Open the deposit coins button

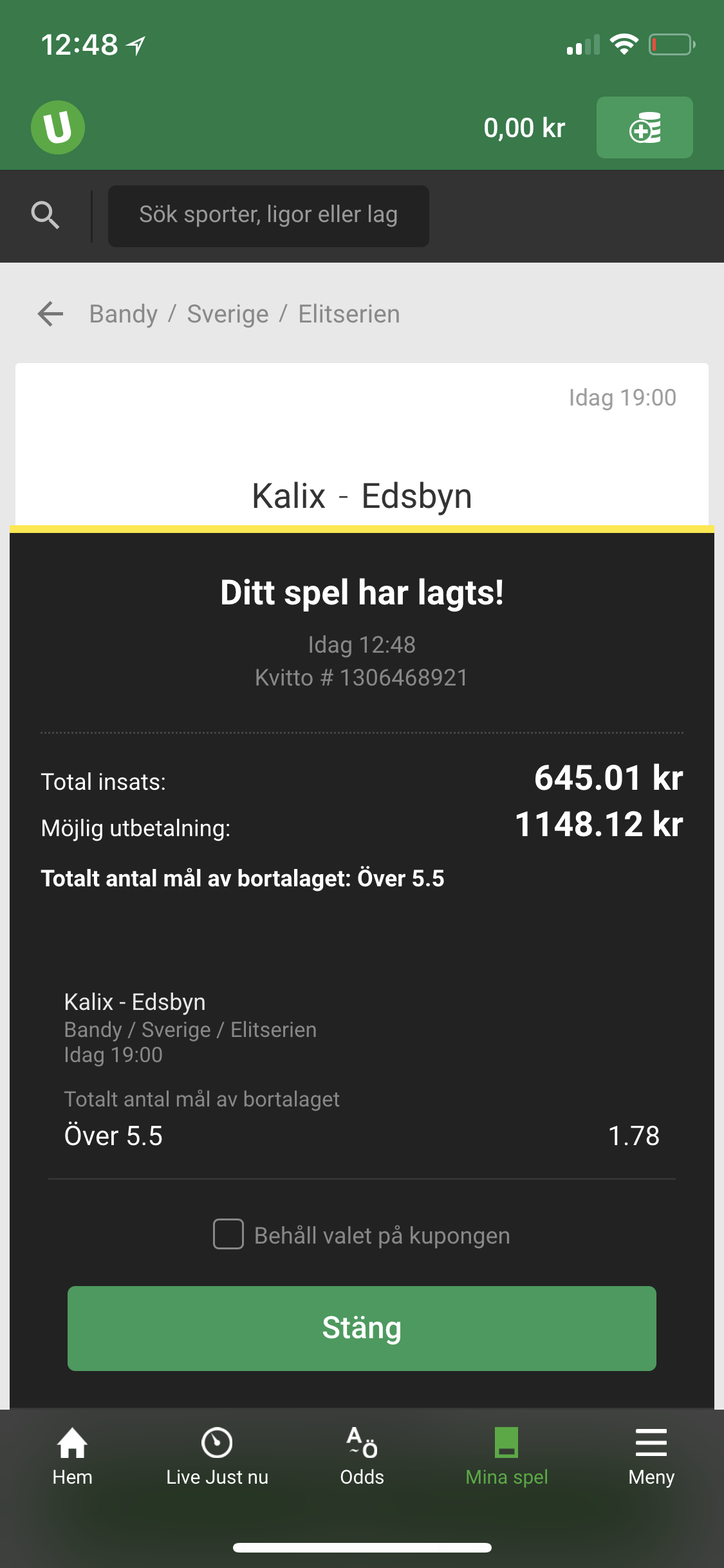(644, 127)
